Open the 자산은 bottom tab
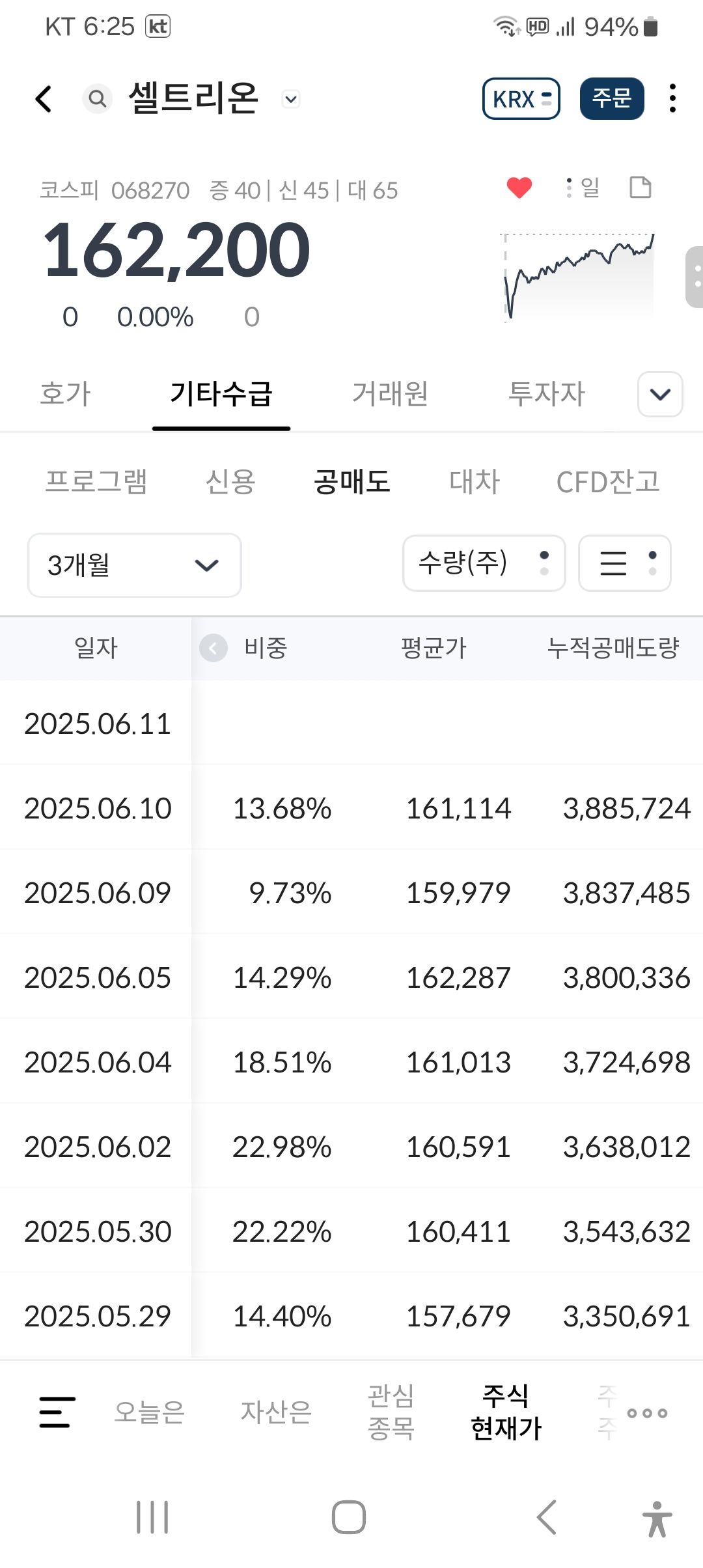The image size is (703, 1568). pos(276,1412)
